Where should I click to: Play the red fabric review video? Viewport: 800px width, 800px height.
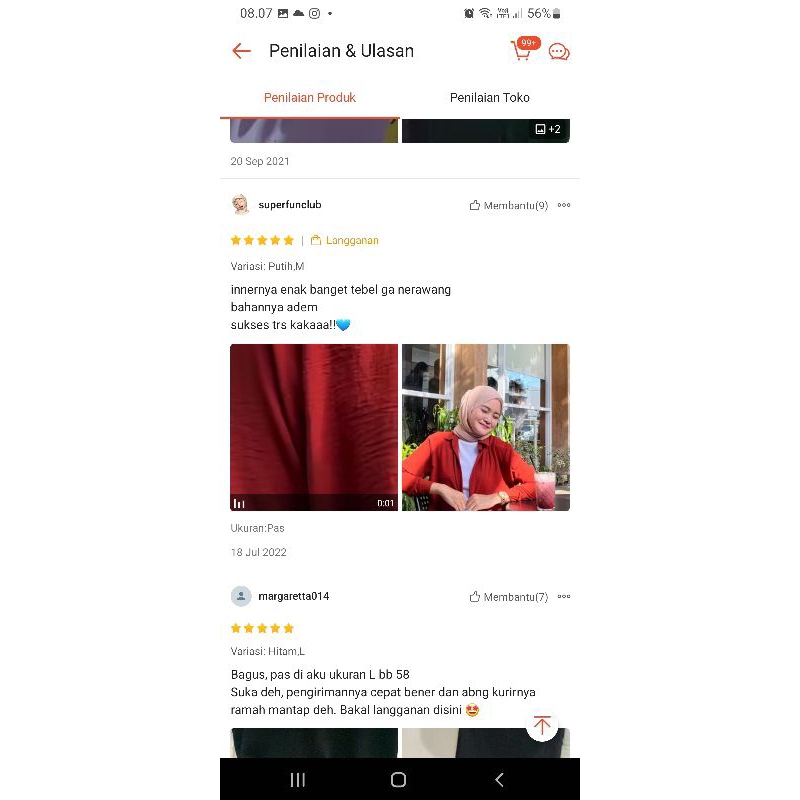[314, 427]
